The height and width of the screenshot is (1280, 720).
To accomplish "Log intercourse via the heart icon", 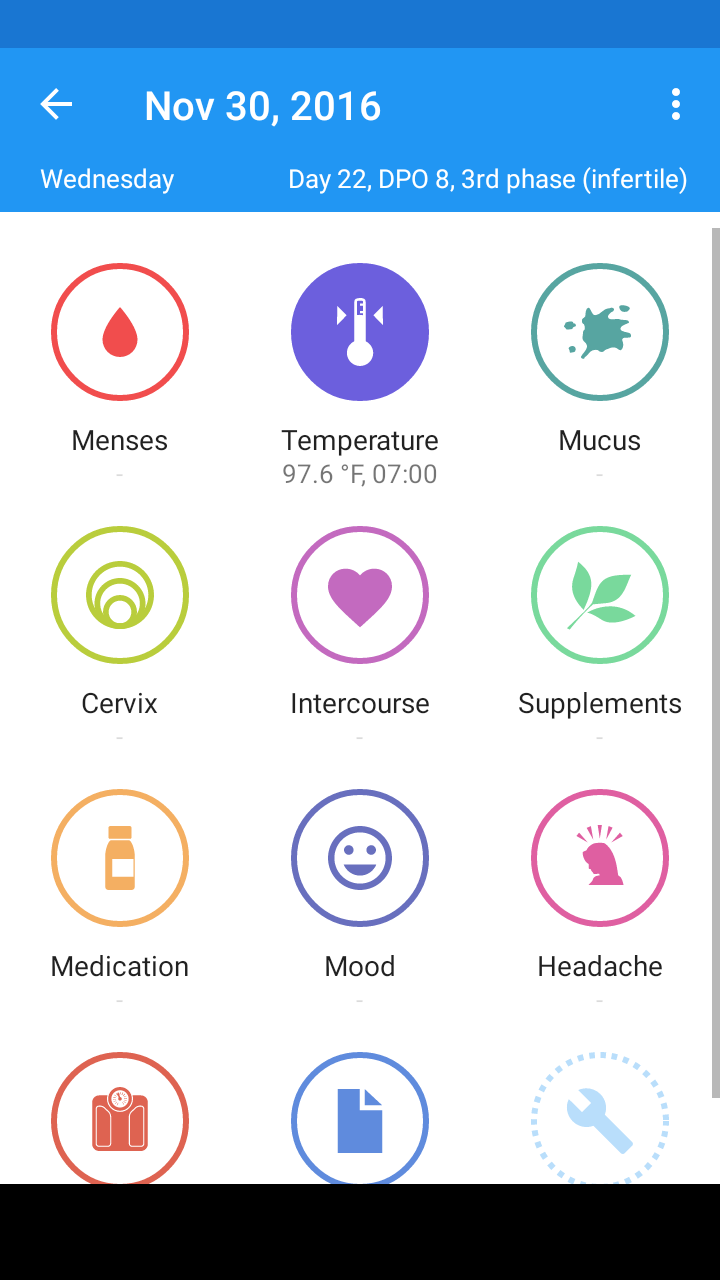I will [360, 595].
